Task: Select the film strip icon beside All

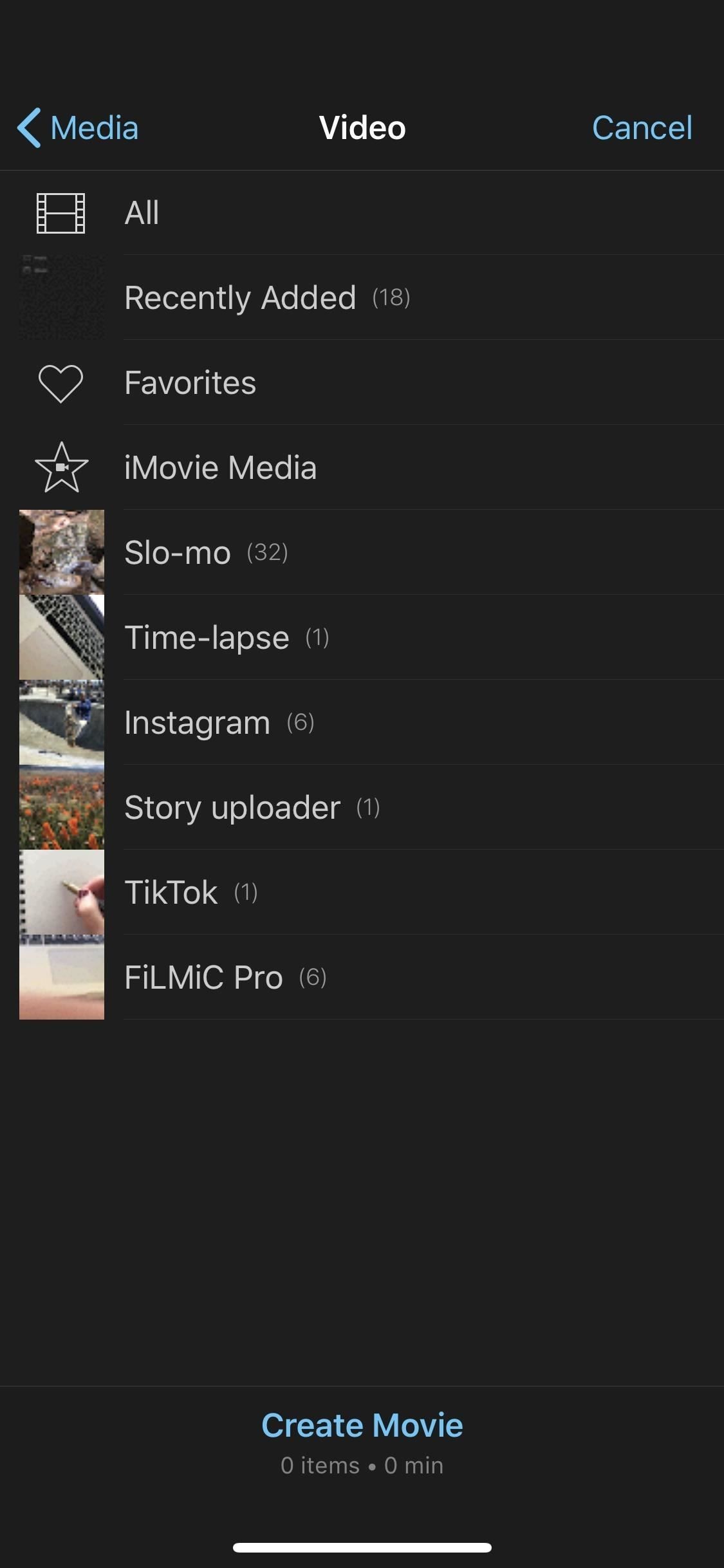Action: 62,212
